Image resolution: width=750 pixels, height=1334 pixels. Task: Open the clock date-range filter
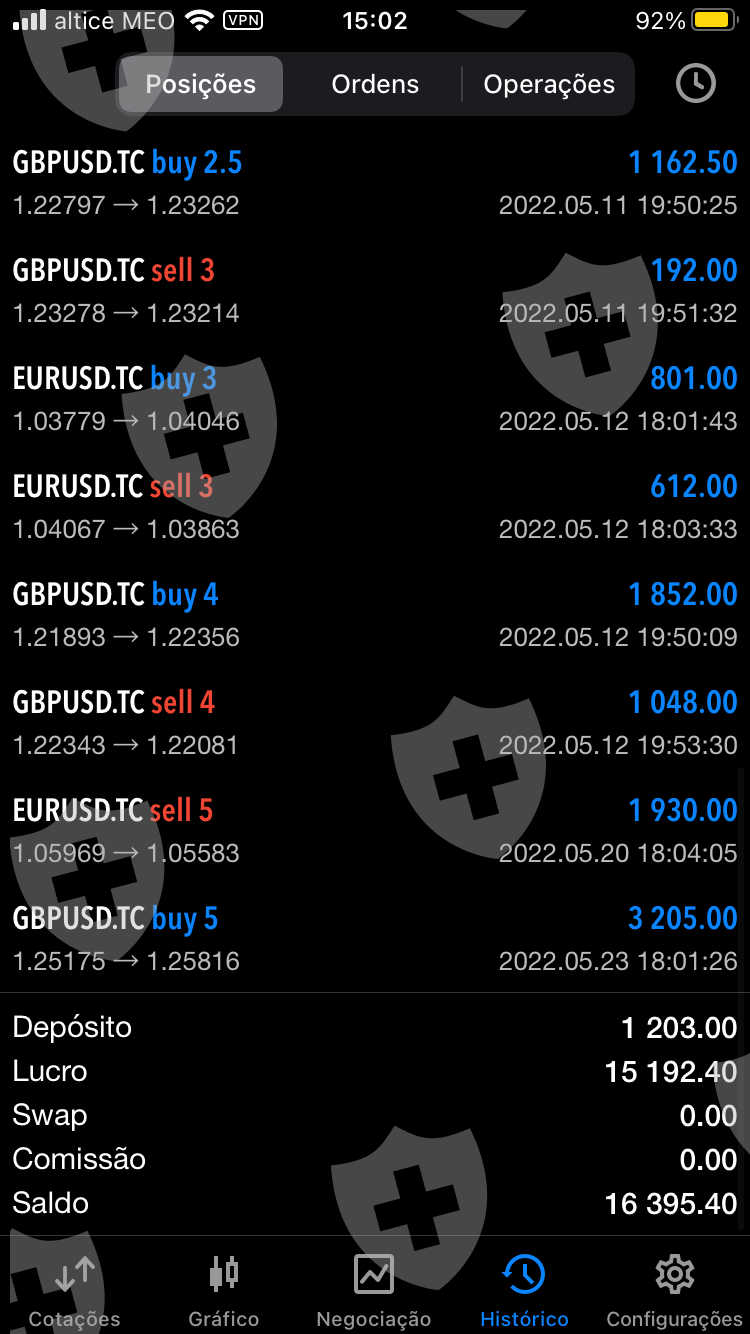[x=695, y=84]
